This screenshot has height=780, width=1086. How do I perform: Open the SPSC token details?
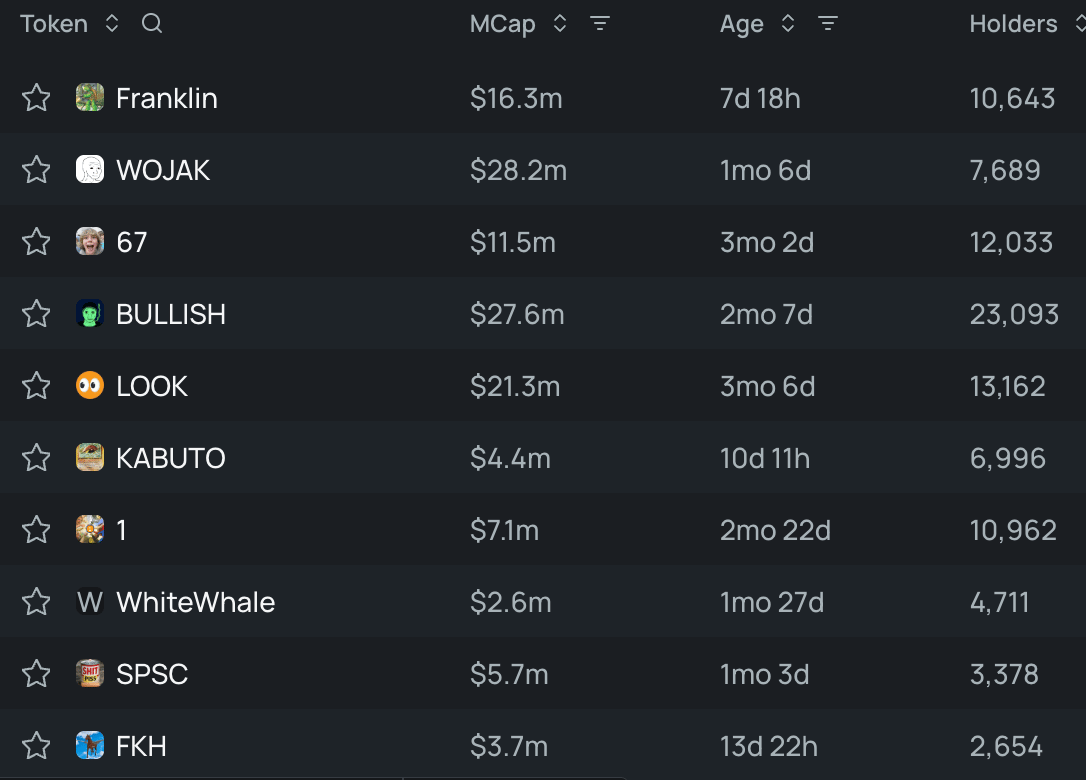click(152, 674)
